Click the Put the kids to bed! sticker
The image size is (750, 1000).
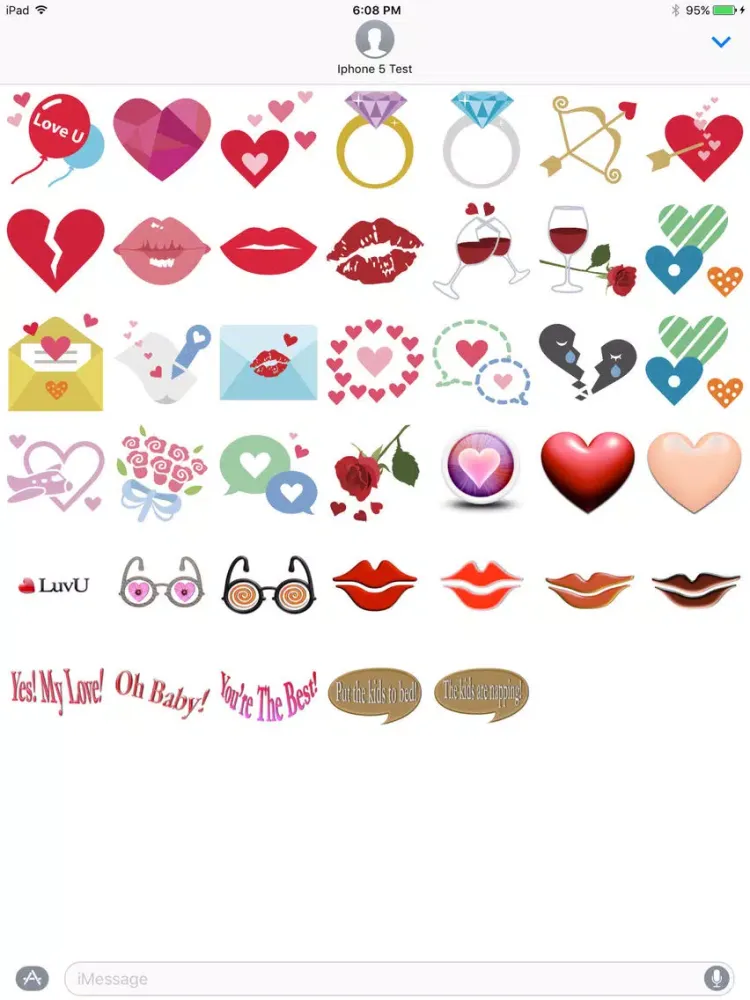374,690
